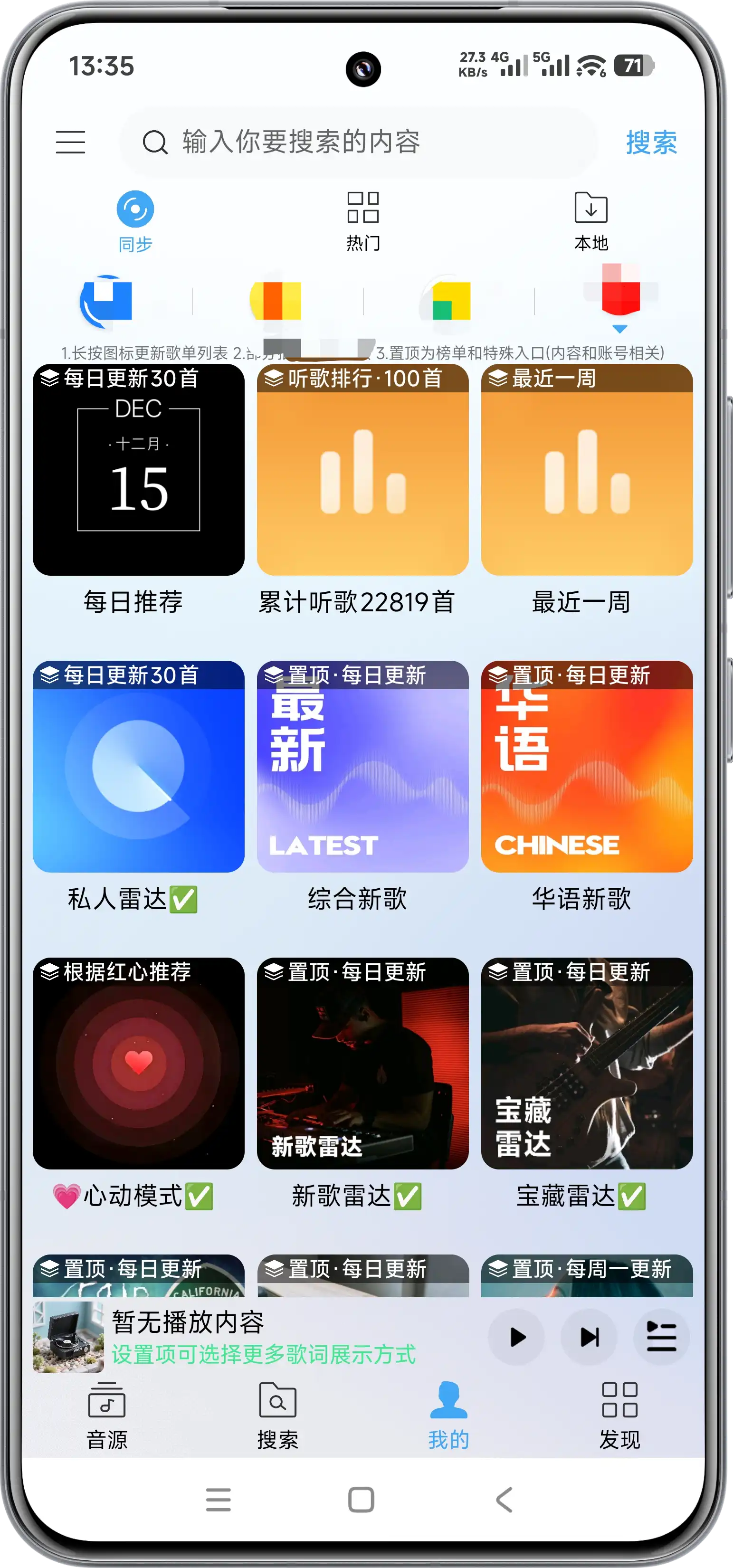The height and width of the screenshot is (1568, 733).
Task: Open the 华语新歌 playlist
Action: pyautogui.click(x=587, y=766)
